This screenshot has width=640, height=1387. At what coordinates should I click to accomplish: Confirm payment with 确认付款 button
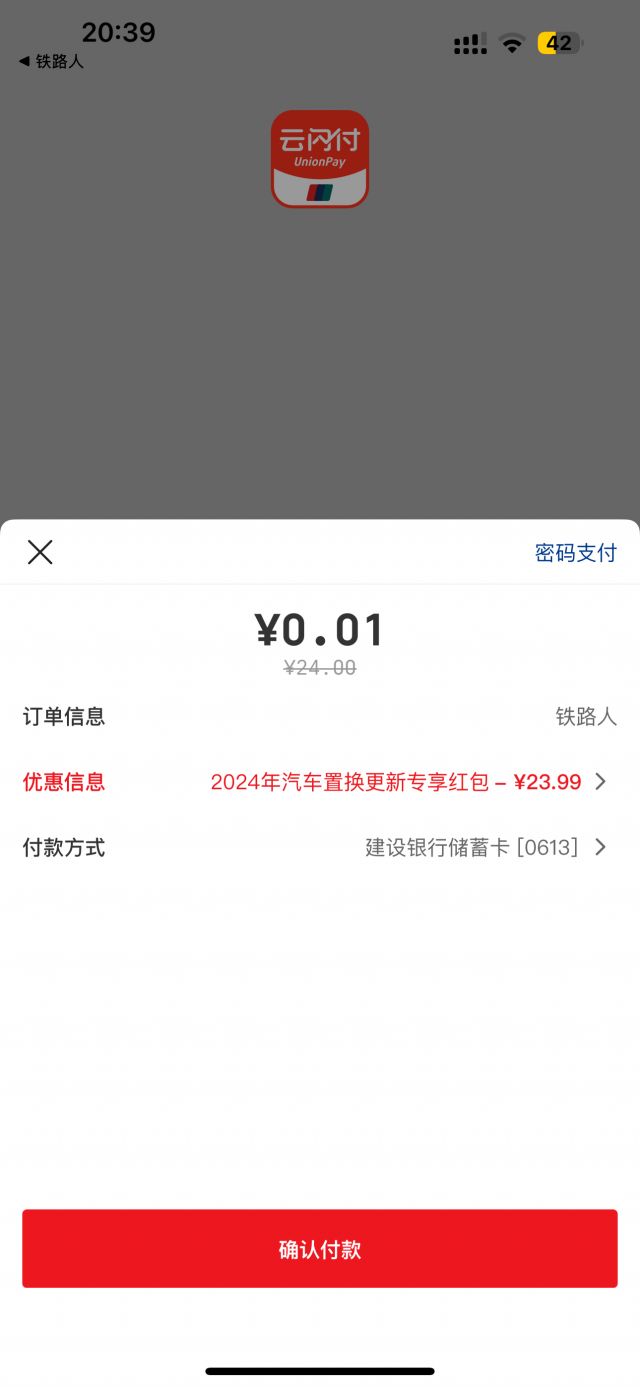[x=320, y=1249]
